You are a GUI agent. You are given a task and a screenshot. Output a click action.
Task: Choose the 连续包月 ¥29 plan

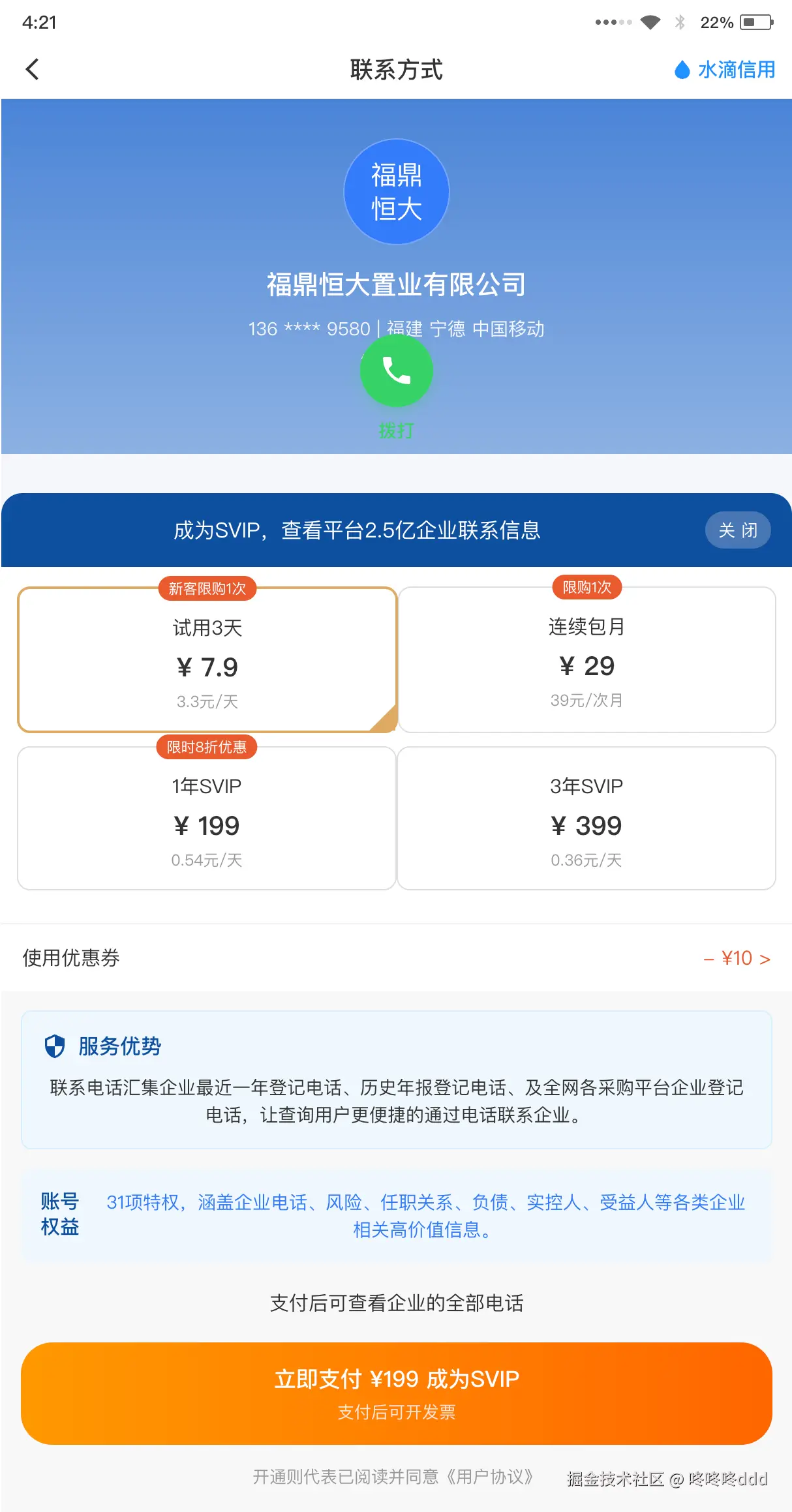coord(586,660)
